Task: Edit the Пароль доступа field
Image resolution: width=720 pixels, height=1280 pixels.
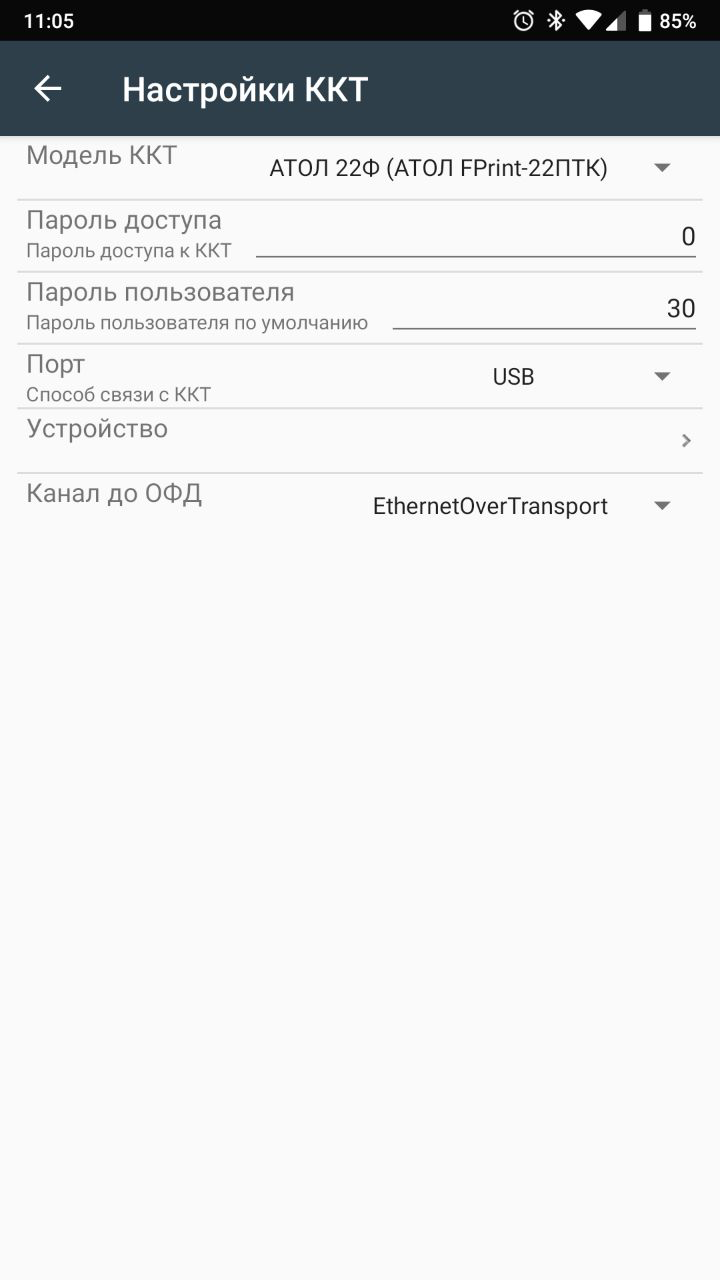Action: click(475, 237)
